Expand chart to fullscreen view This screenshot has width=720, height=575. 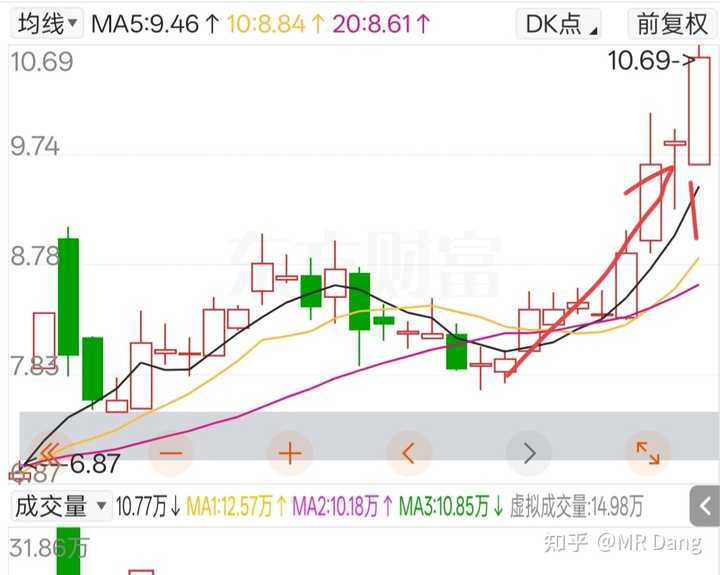(647, 453)
